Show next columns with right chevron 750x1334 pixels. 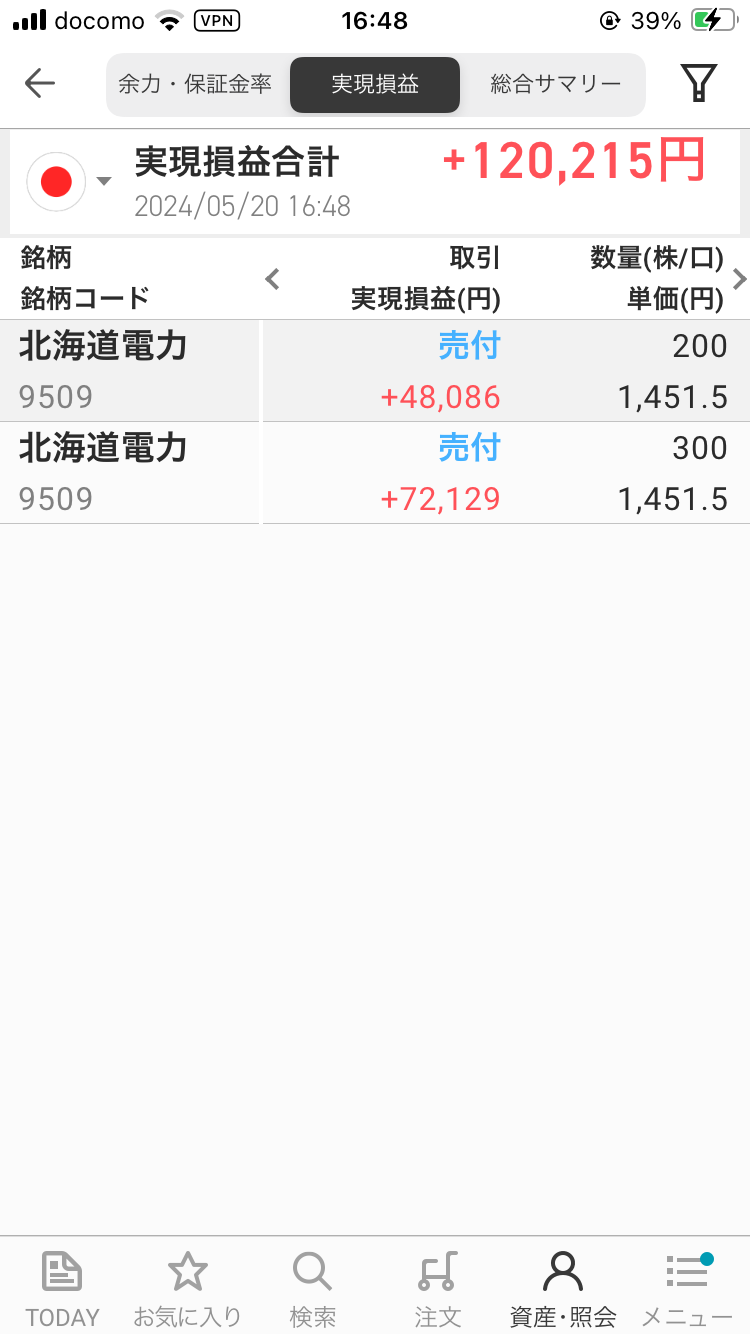pos(739,279)
